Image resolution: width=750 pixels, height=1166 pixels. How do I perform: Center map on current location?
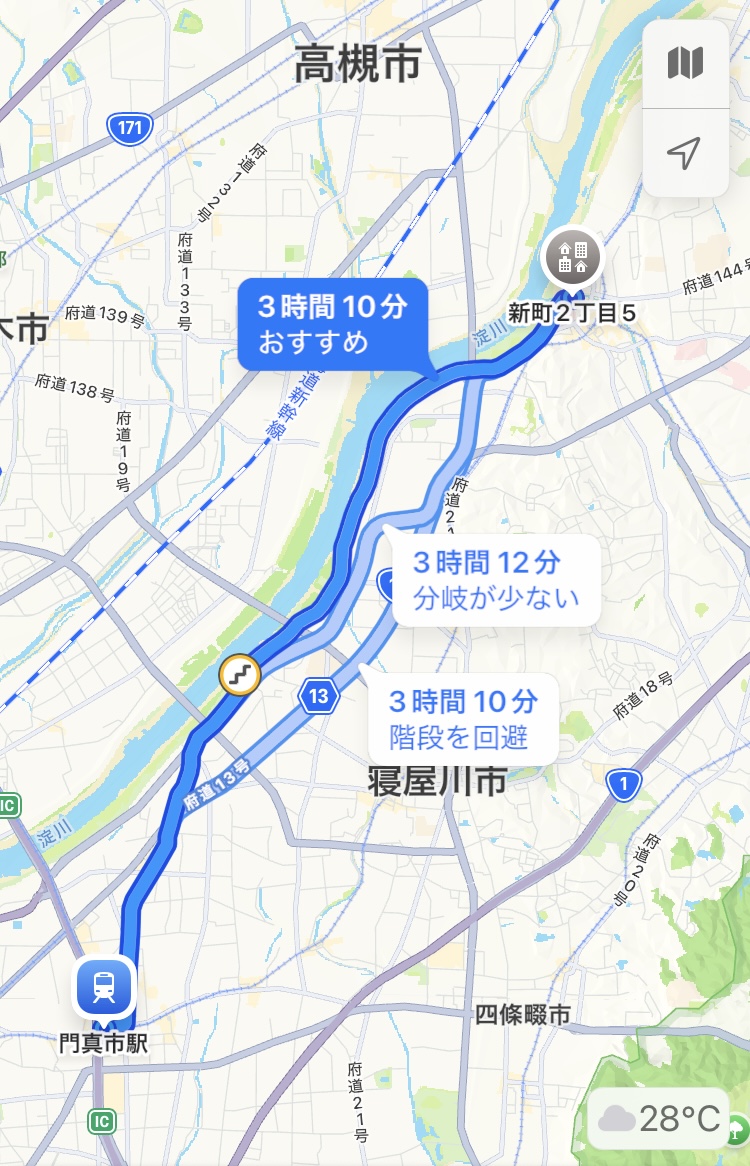pyautogui.click(x=685, y=153)
